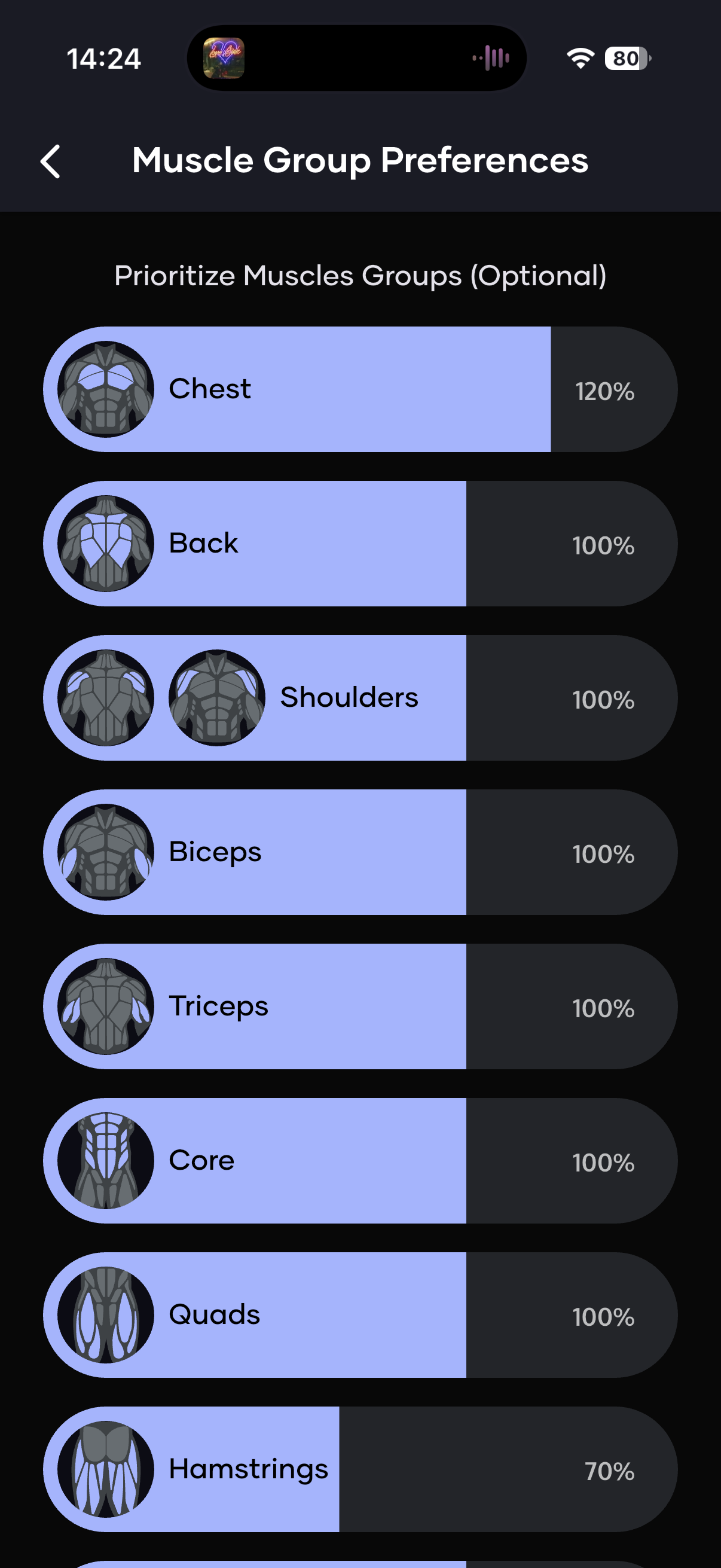Adjust the Chest priority slider
The image size is (721, 1568).
point(360,389)
